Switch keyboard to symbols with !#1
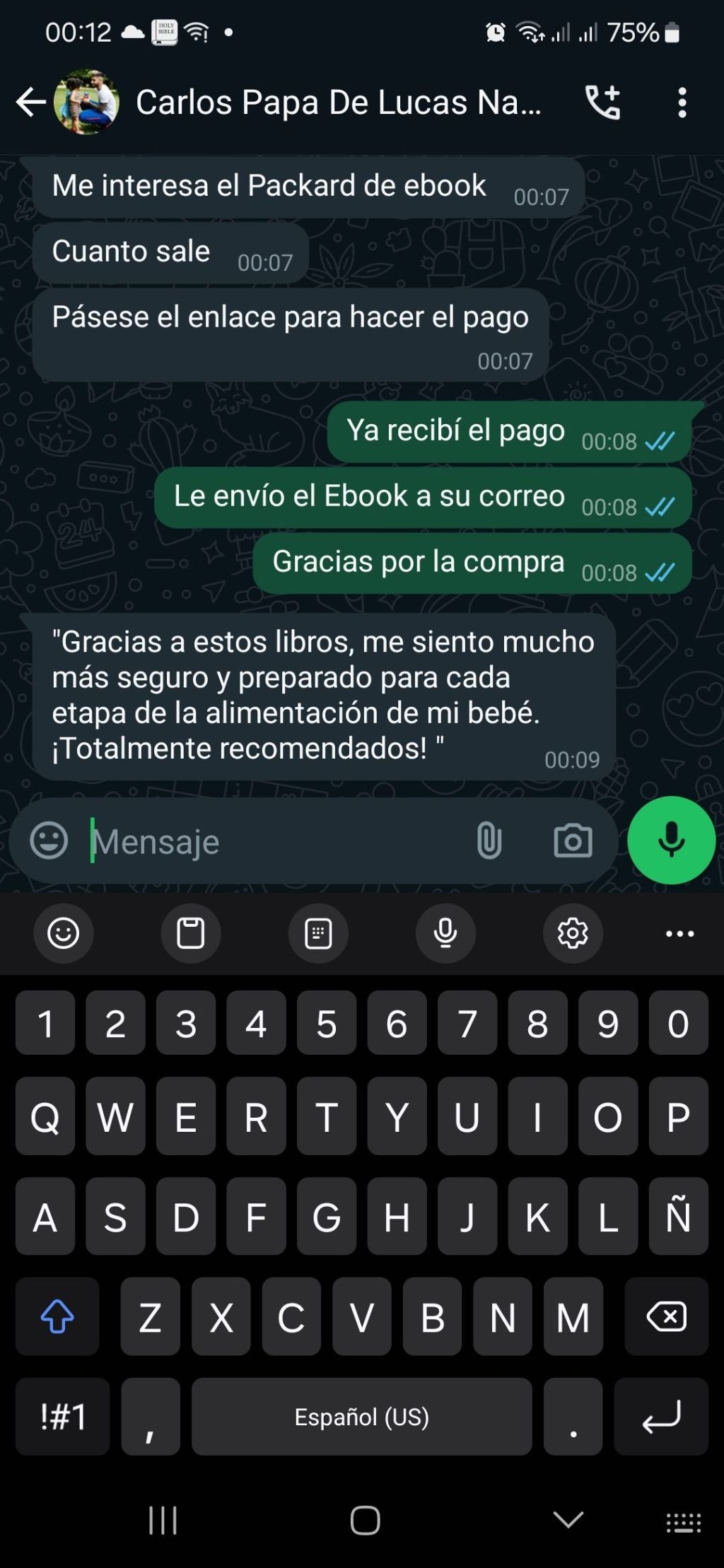 tap(63, 1416)
